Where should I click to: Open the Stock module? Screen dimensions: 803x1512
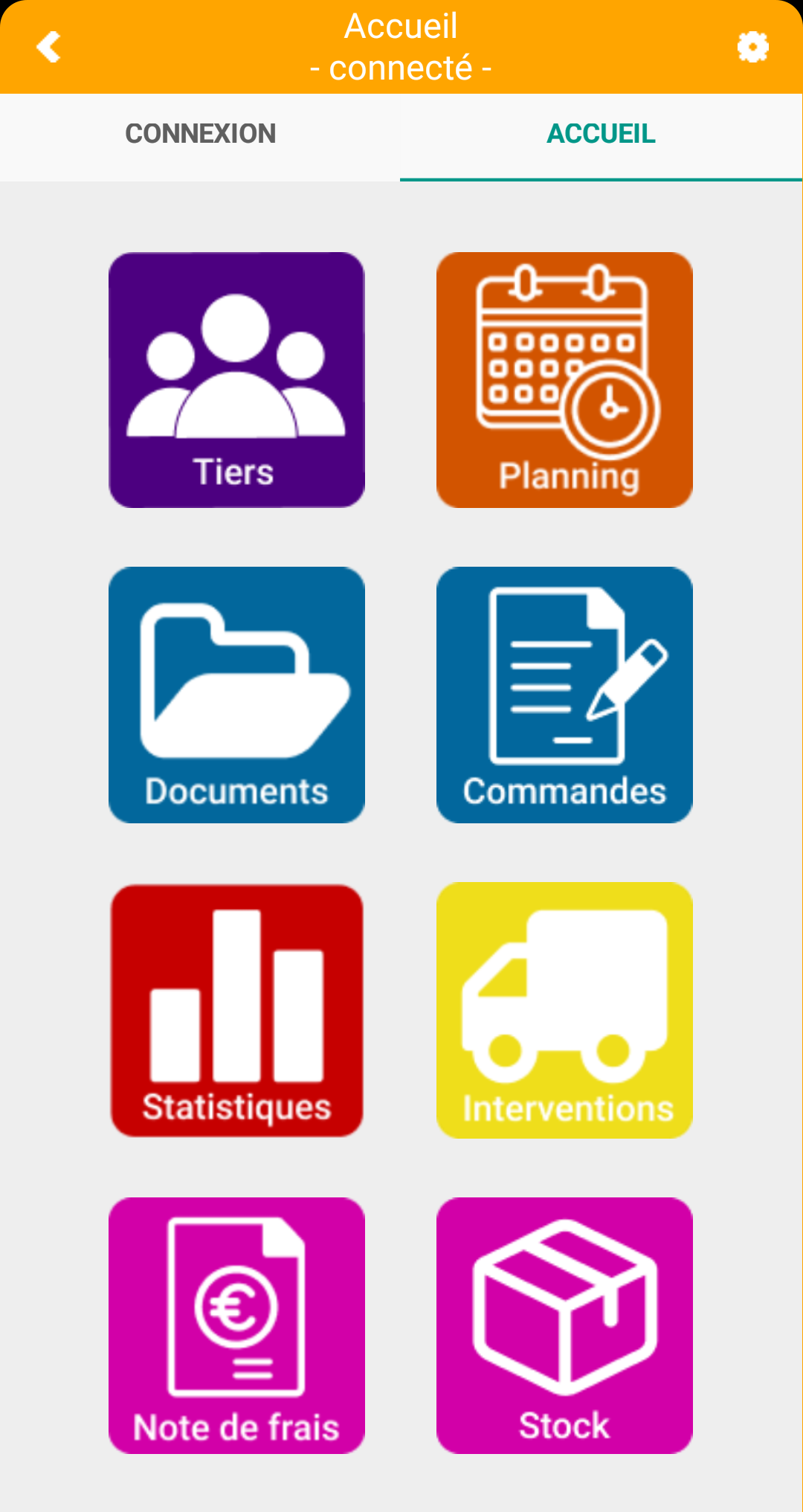point(564,1325)
